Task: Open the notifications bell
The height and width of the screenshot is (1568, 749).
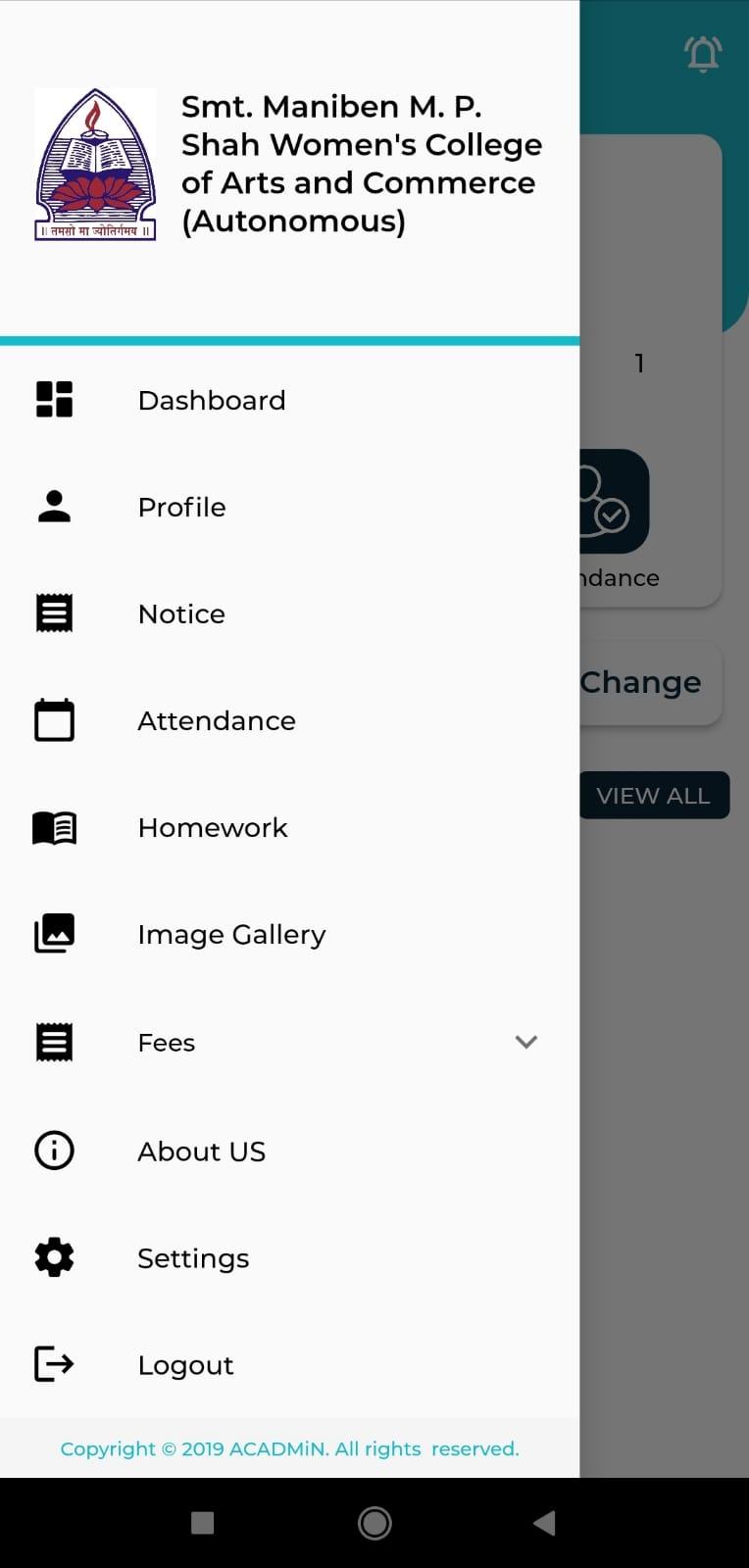Action: click(703, 54)
